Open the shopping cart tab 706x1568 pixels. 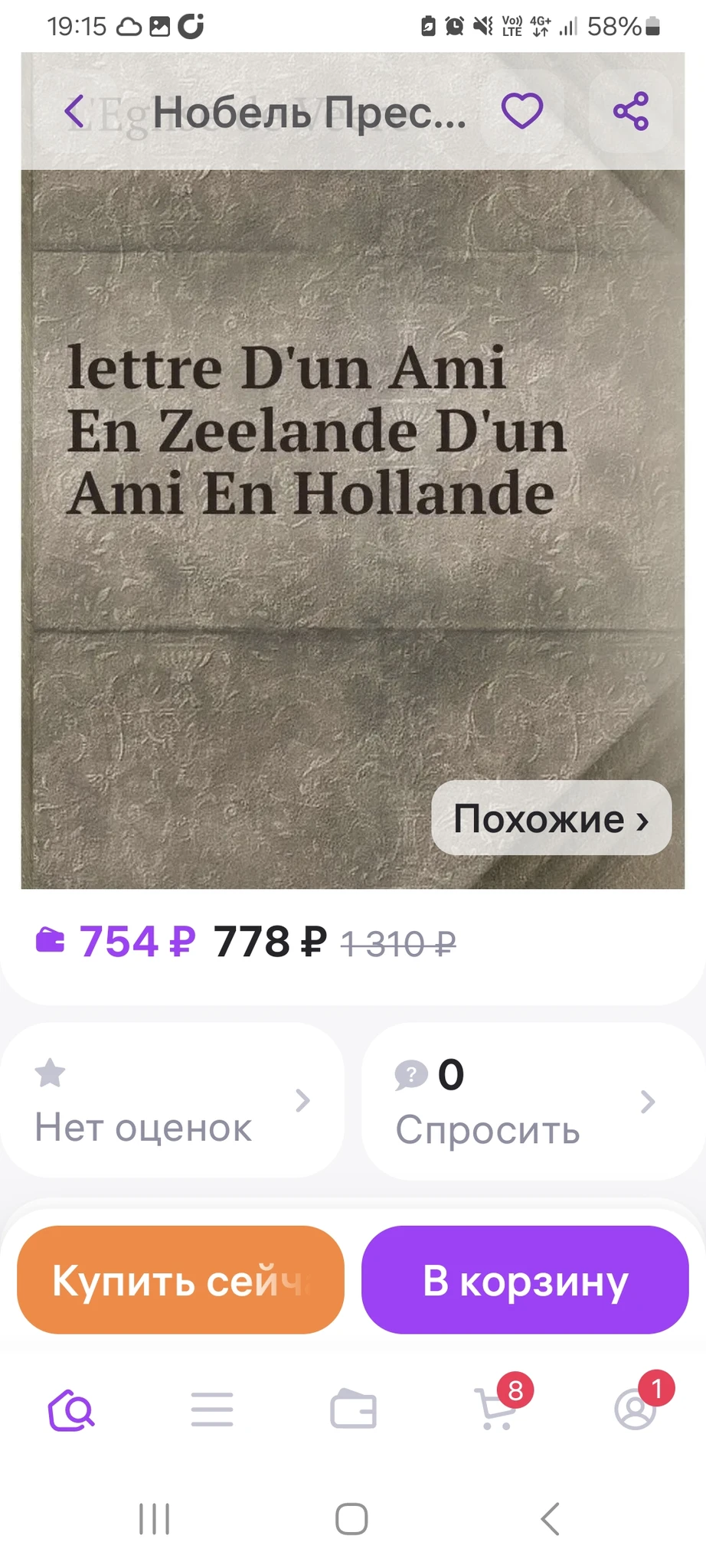point(495,1410)
